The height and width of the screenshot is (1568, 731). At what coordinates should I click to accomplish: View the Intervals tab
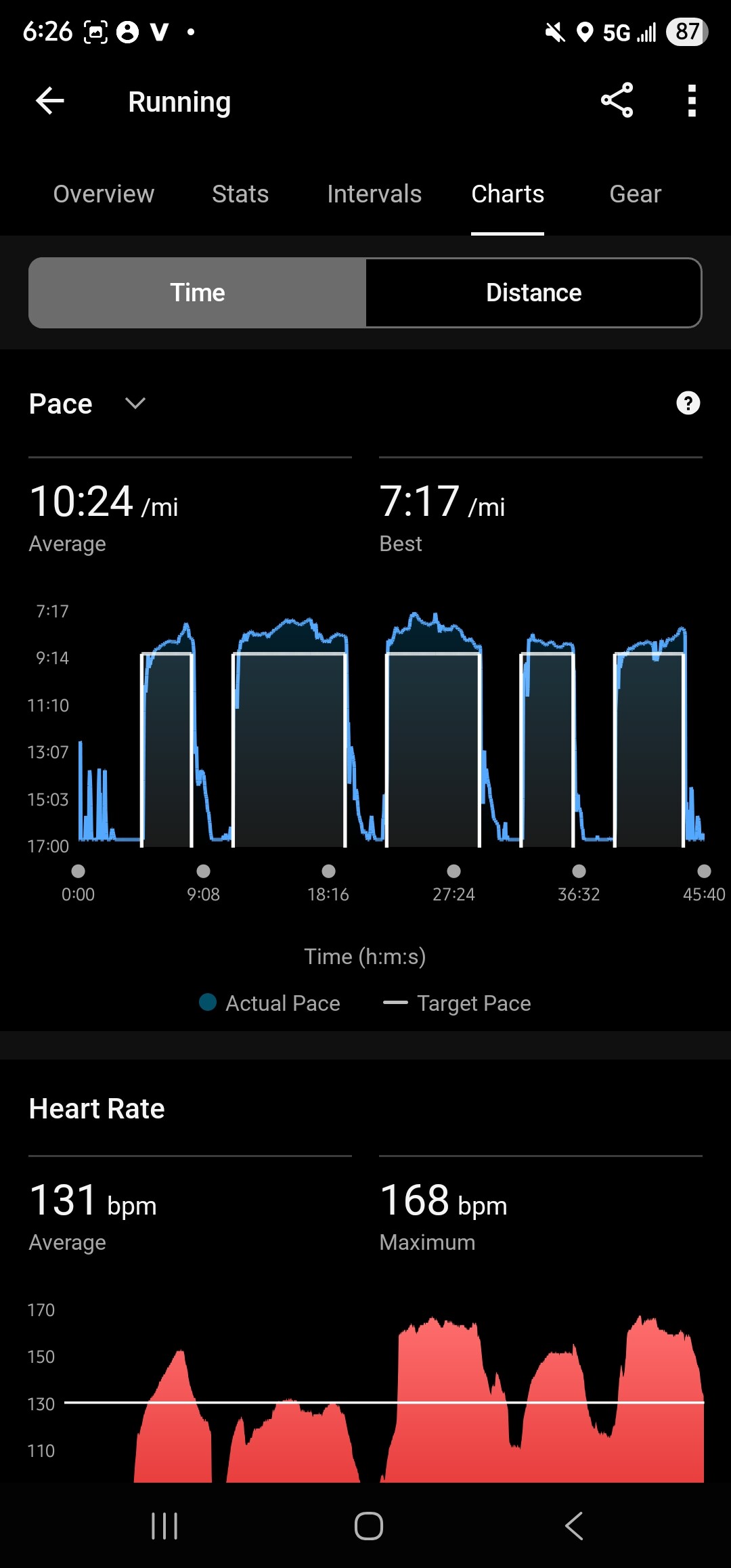pyautogui.click(x=374, y=194)
